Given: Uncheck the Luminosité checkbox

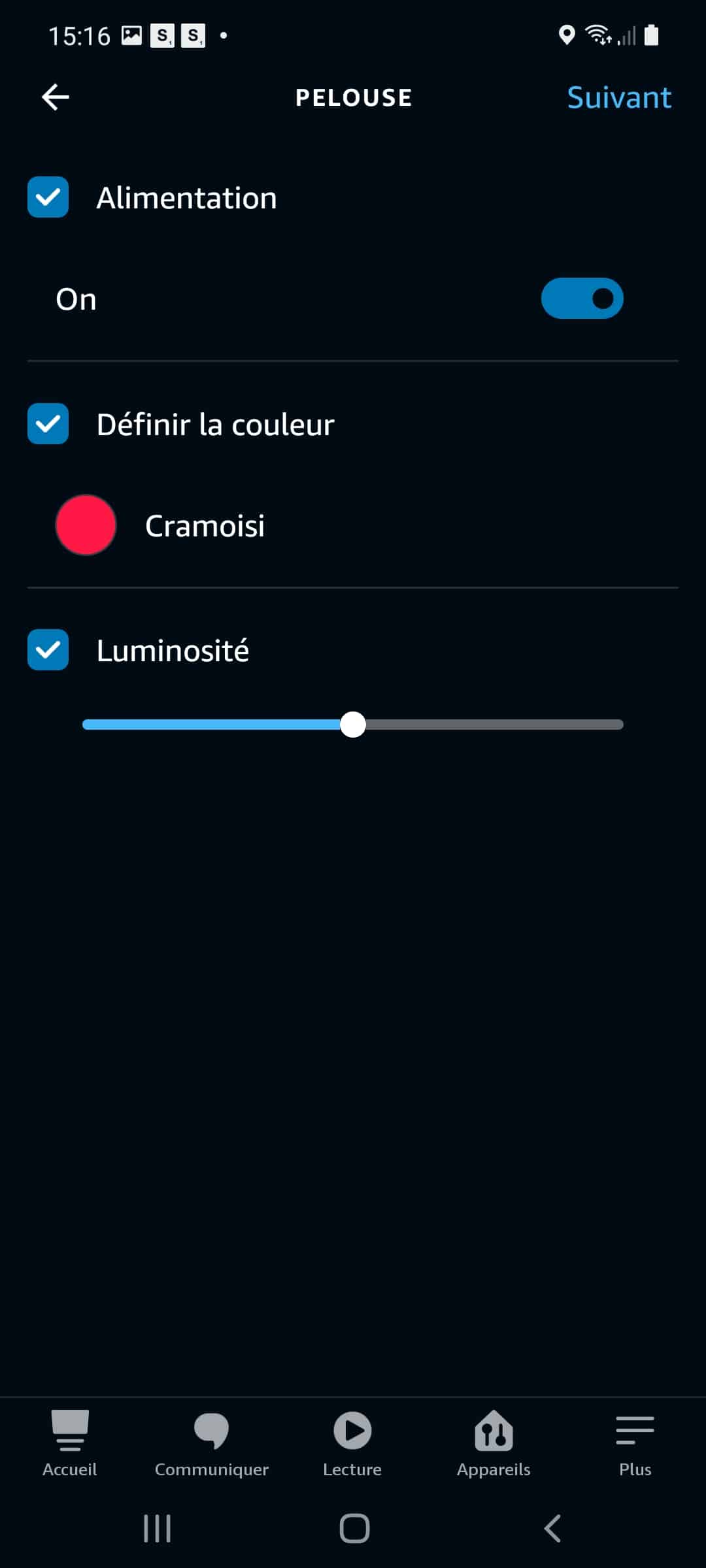Looking at the screenshot, I should (48, 649).
